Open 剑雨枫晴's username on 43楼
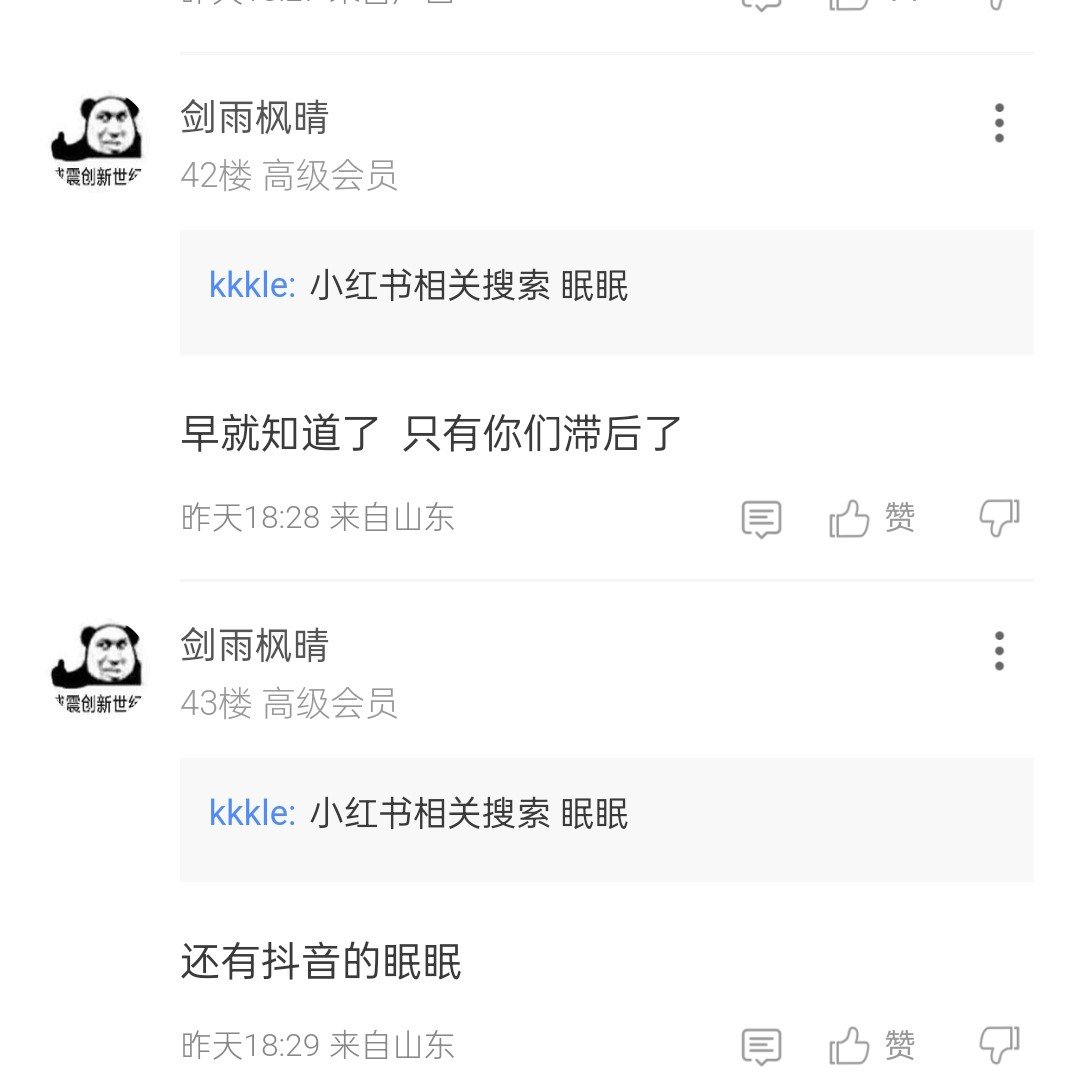This screenshot has width=1080, height=1071. pos(254,645)
